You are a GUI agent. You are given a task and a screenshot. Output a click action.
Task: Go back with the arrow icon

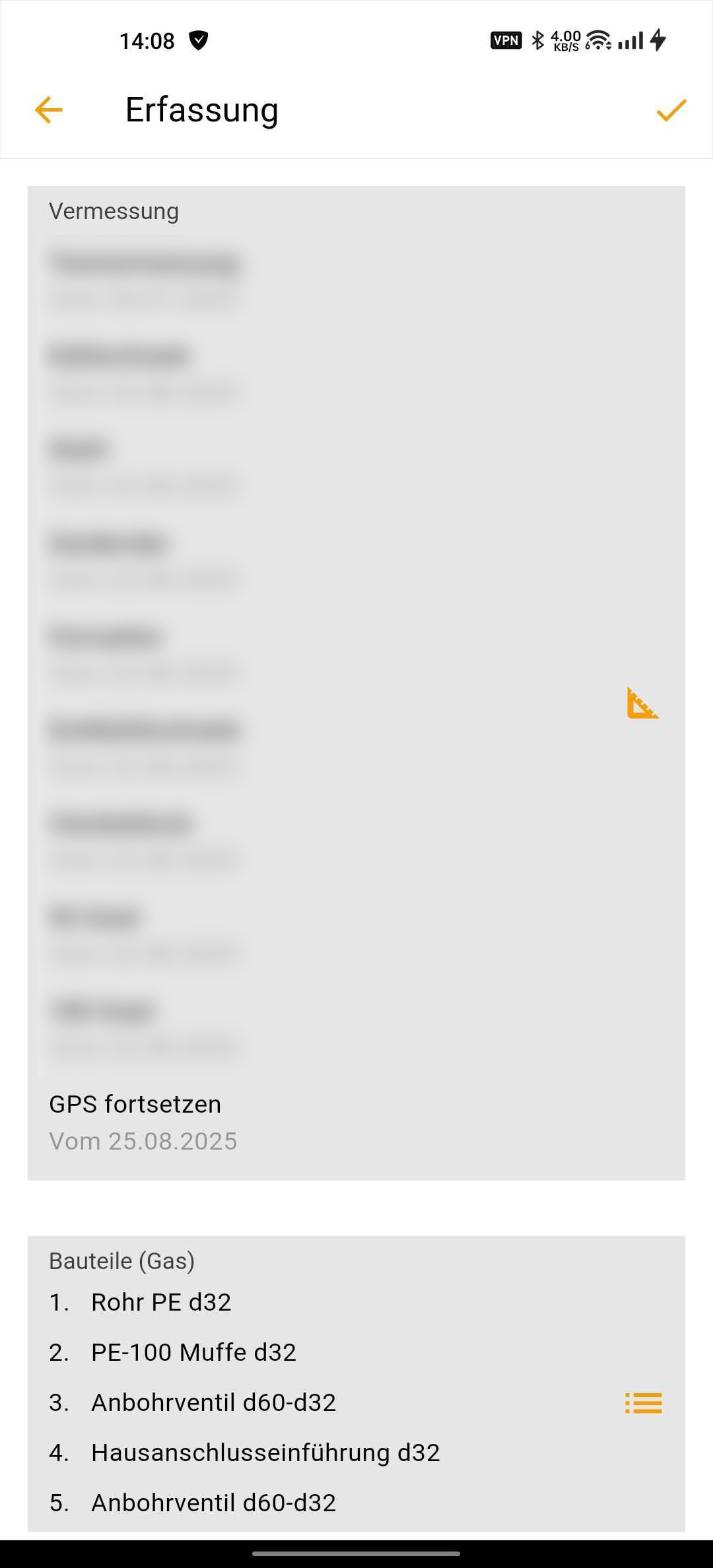coord(49,110)
